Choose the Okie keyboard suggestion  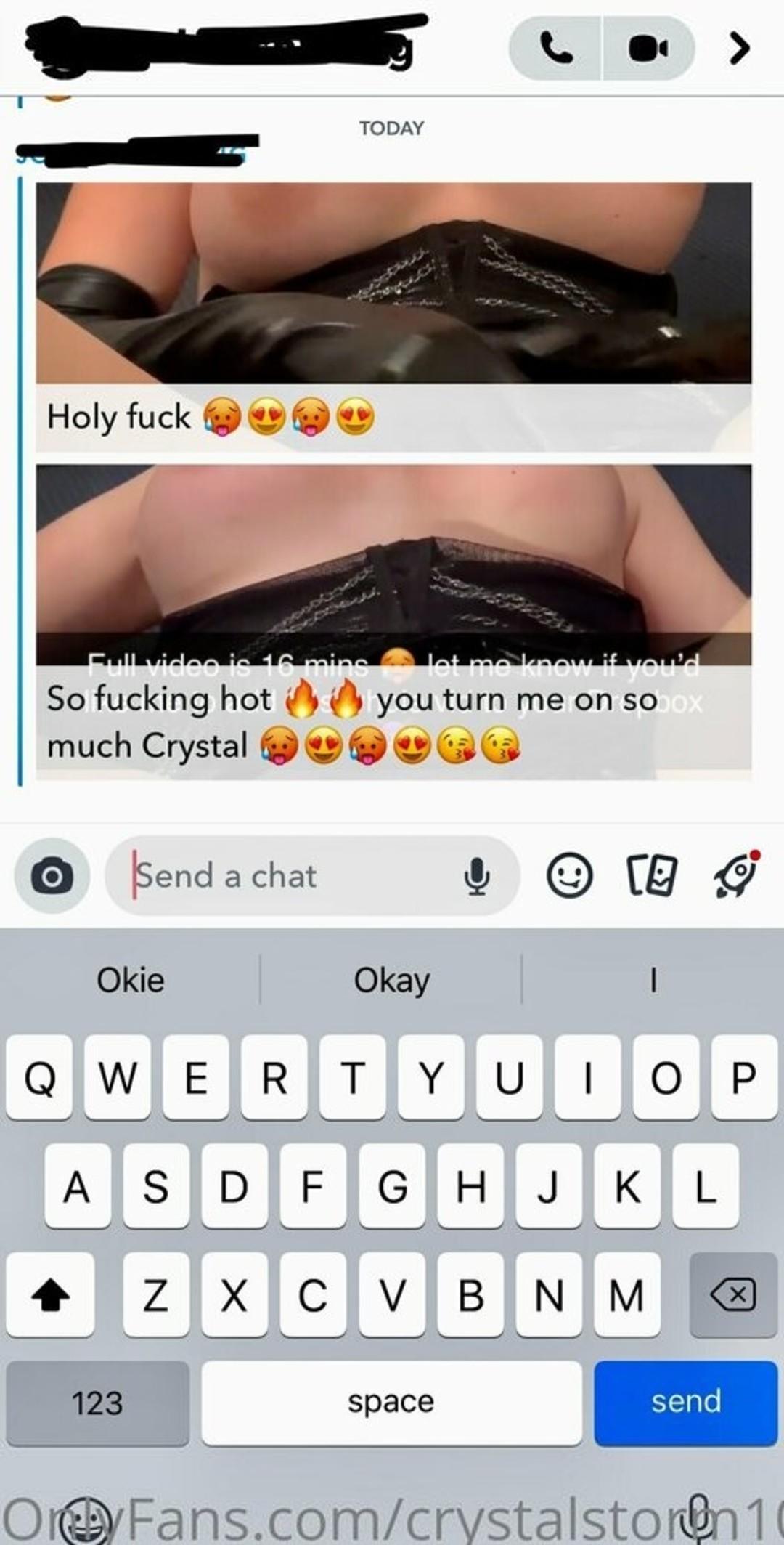(x=131, y=981)
